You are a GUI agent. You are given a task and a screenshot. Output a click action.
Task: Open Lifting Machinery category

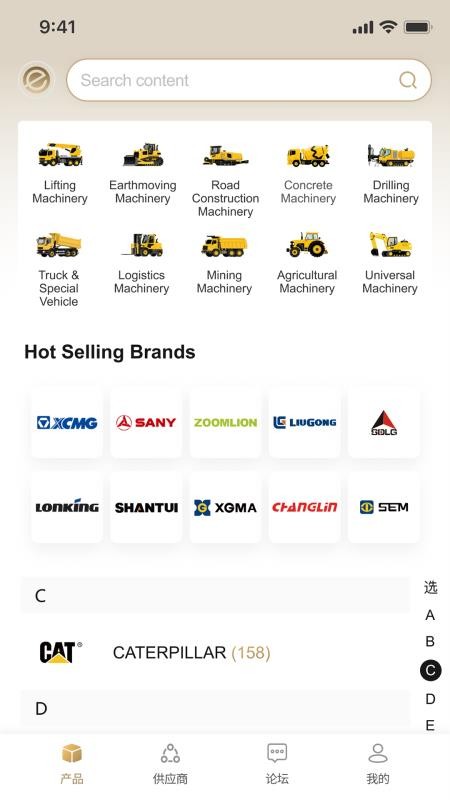pos(60,173)
